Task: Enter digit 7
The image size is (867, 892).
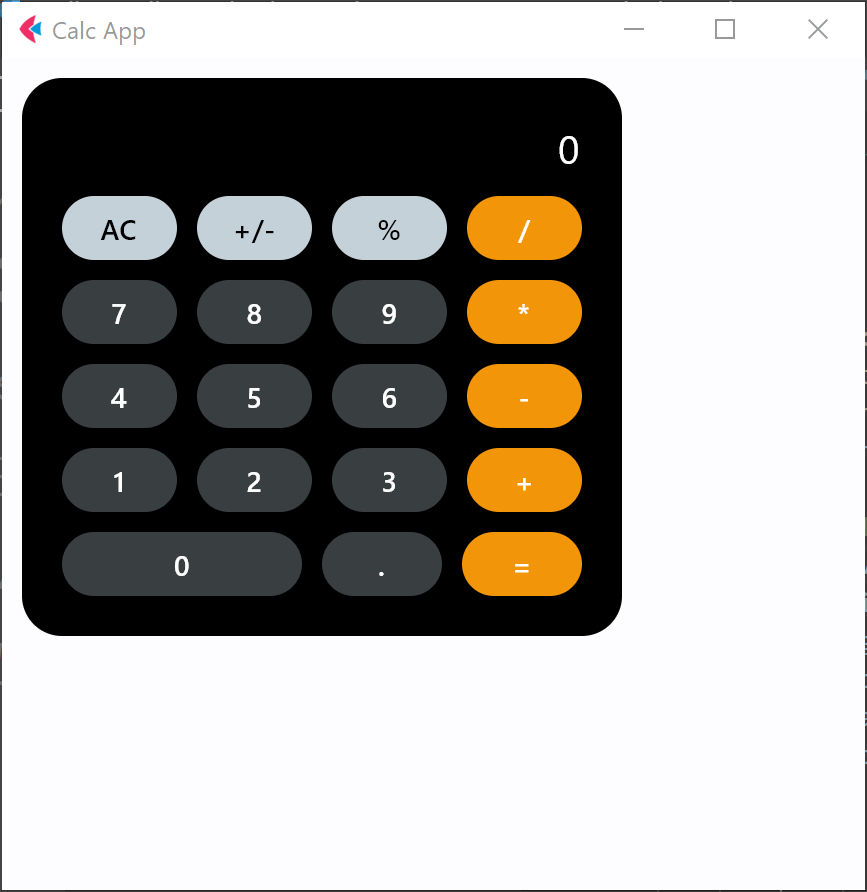Action: 119,313
